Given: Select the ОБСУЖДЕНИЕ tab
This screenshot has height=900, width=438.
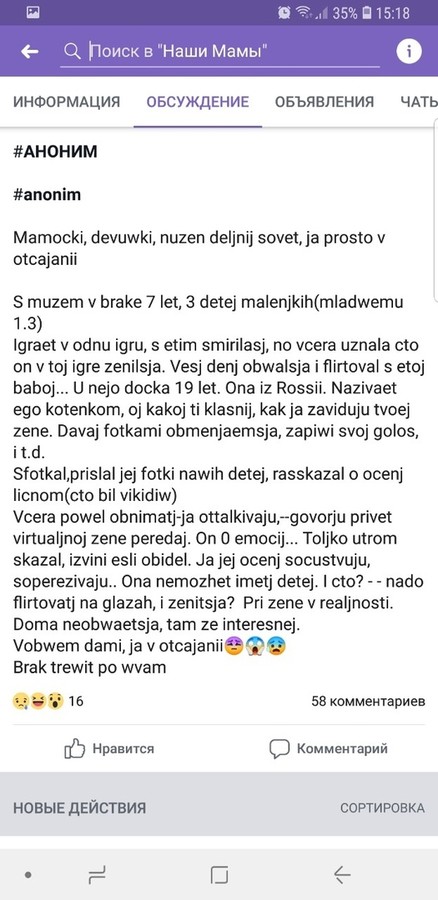Looking at the screenshot, I should tap(197, 102).
